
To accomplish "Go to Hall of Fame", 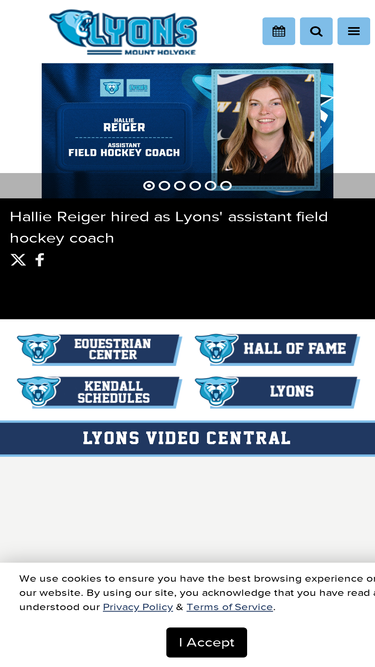I will [x=277, y=349].
